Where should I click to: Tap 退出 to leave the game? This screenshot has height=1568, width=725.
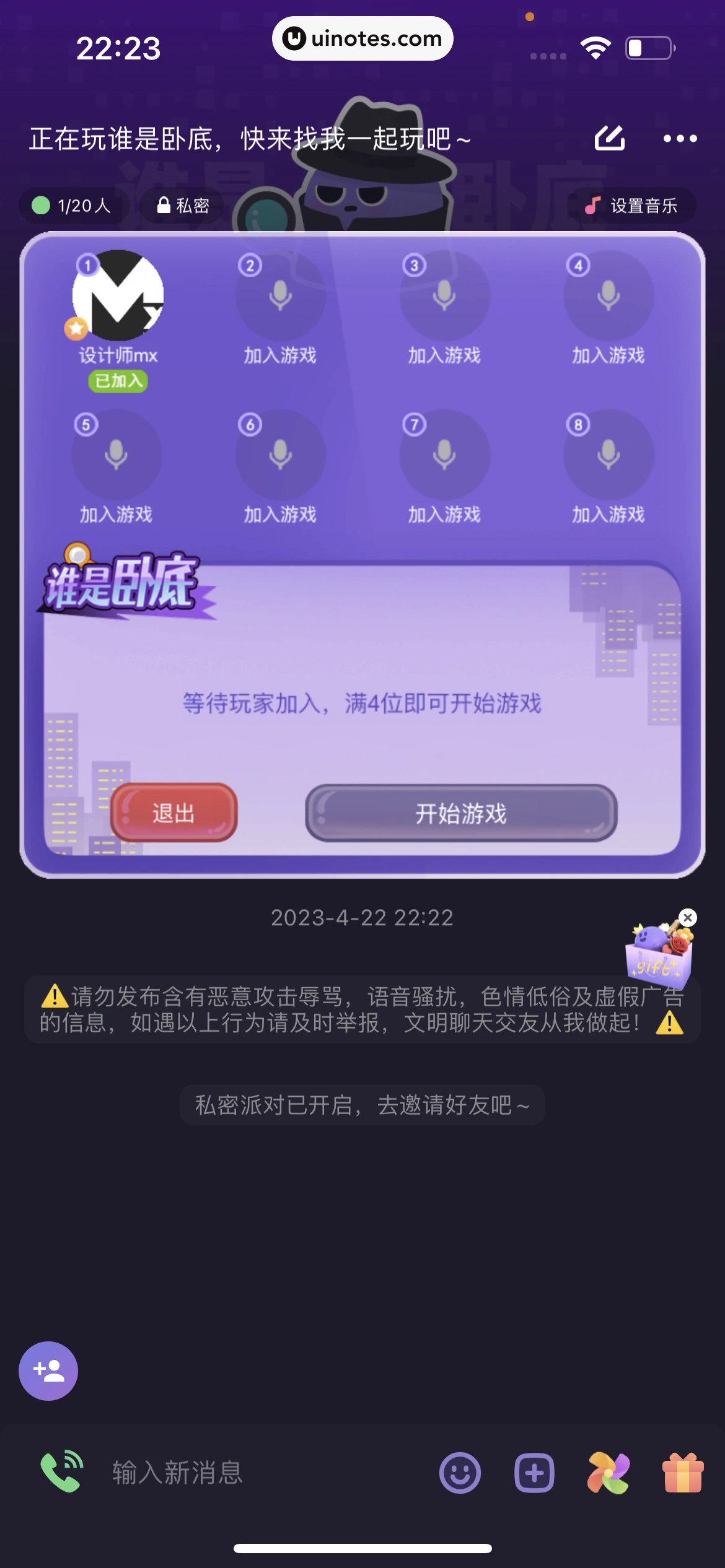point(174,812)
